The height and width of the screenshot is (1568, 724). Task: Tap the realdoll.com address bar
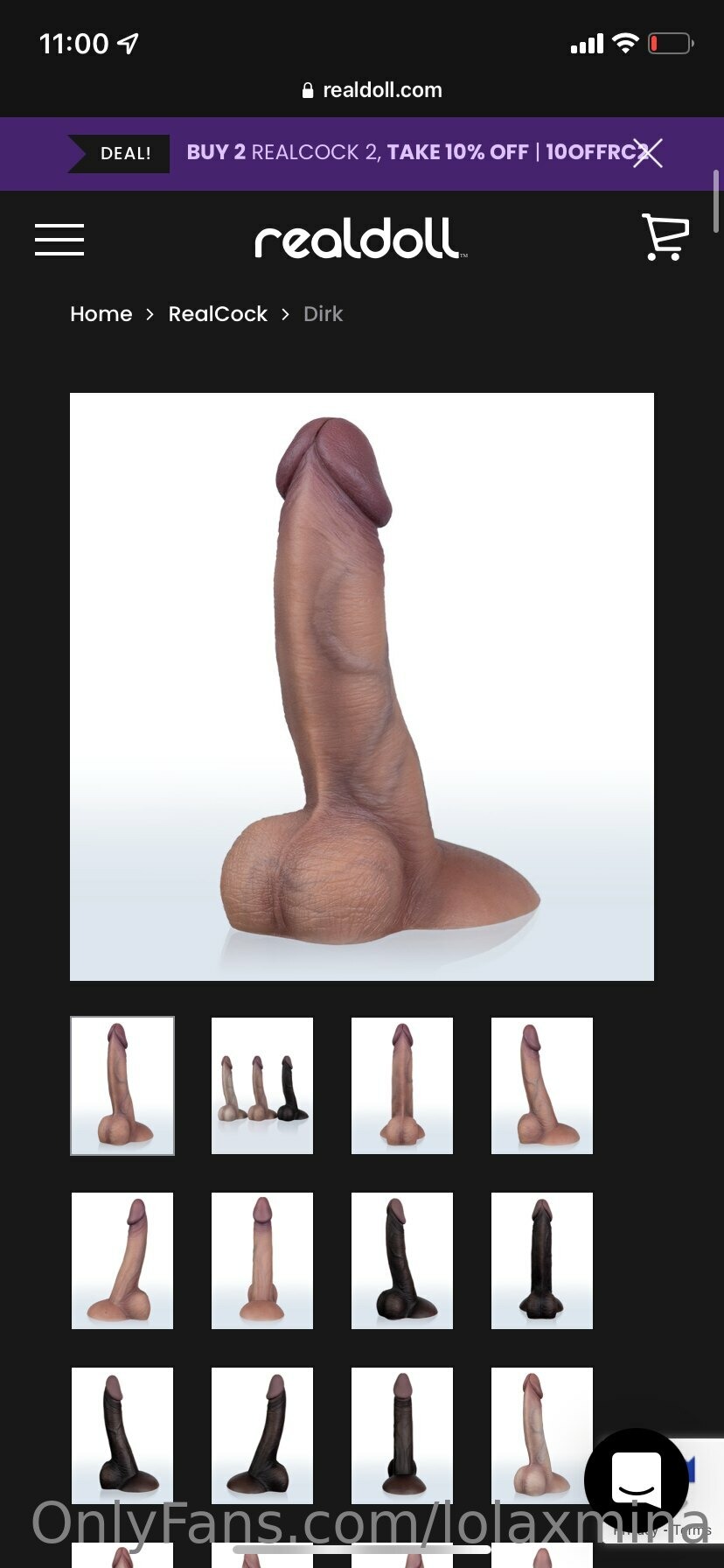(x=372, y=90)
